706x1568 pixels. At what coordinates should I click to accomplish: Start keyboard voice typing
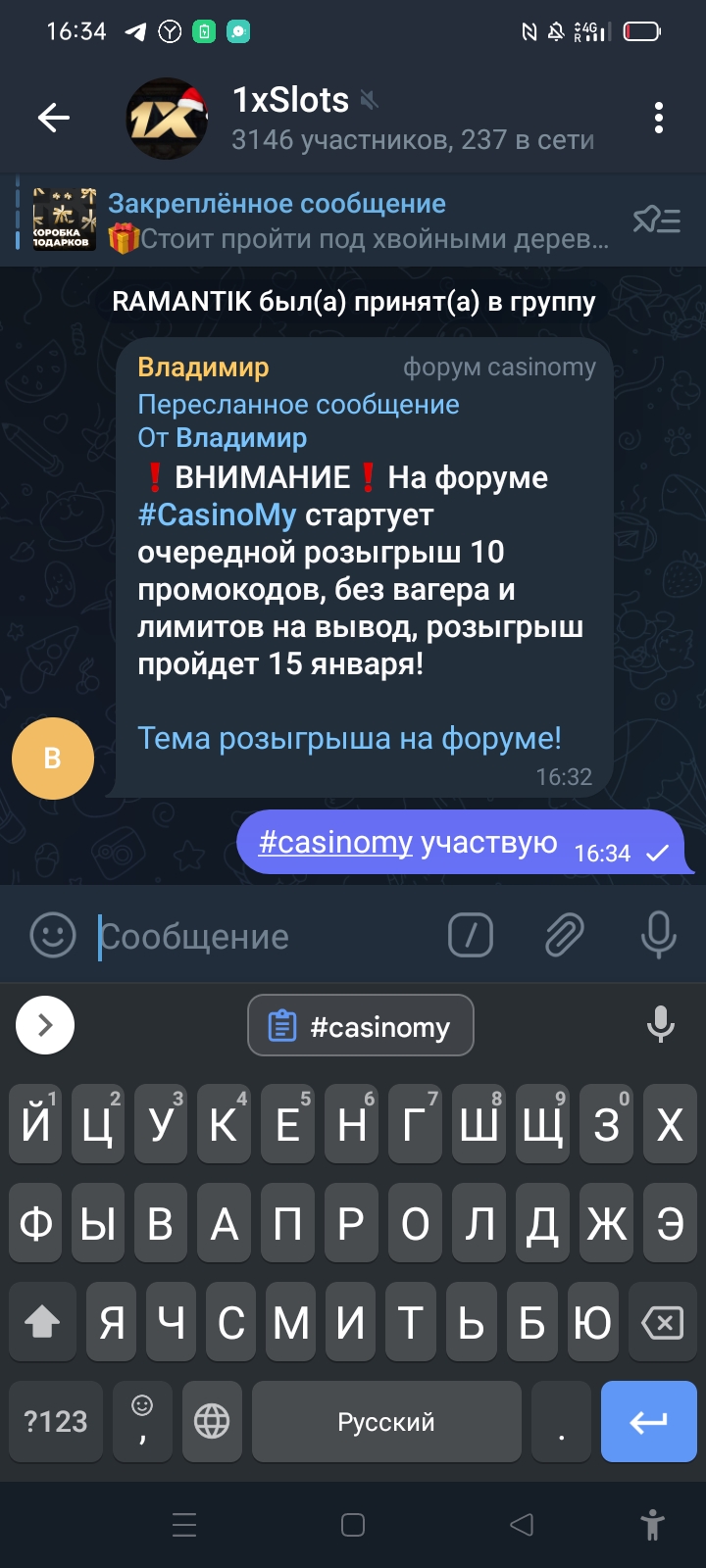point(661,1025)
